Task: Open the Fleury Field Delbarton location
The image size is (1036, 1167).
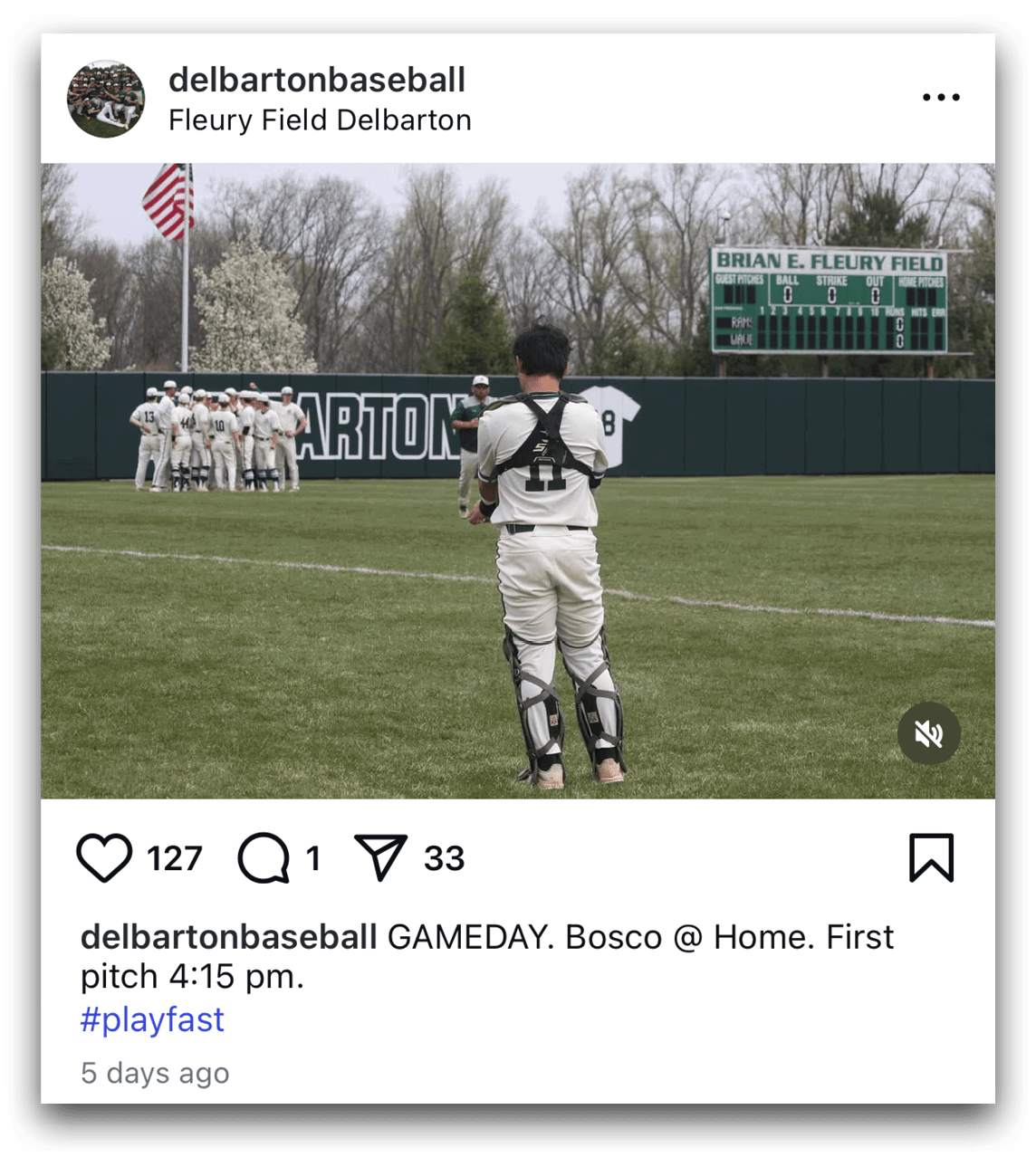Action: point(320,120)
